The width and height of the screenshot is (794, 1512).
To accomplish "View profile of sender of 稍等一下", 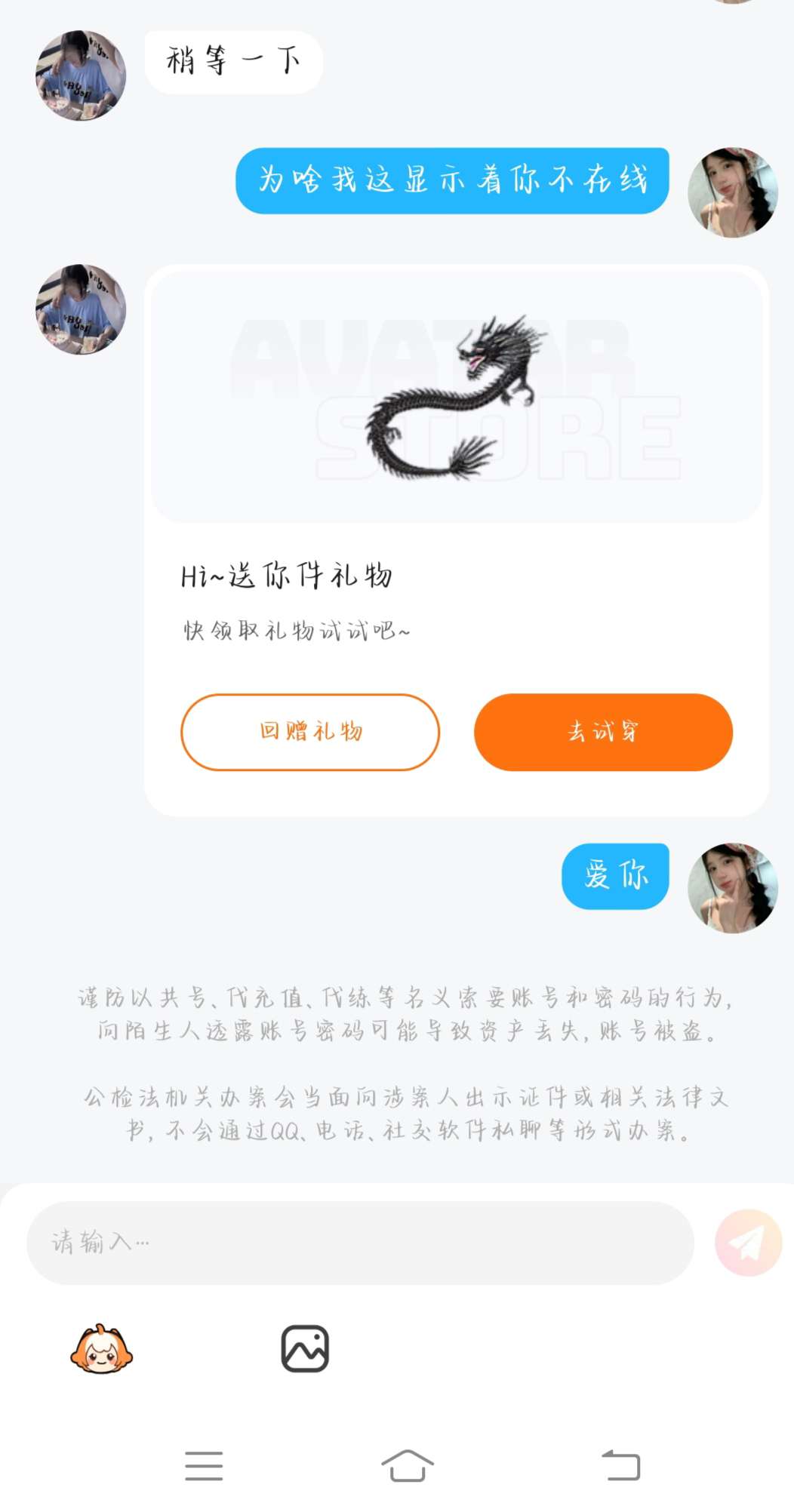I will (81, 75).
